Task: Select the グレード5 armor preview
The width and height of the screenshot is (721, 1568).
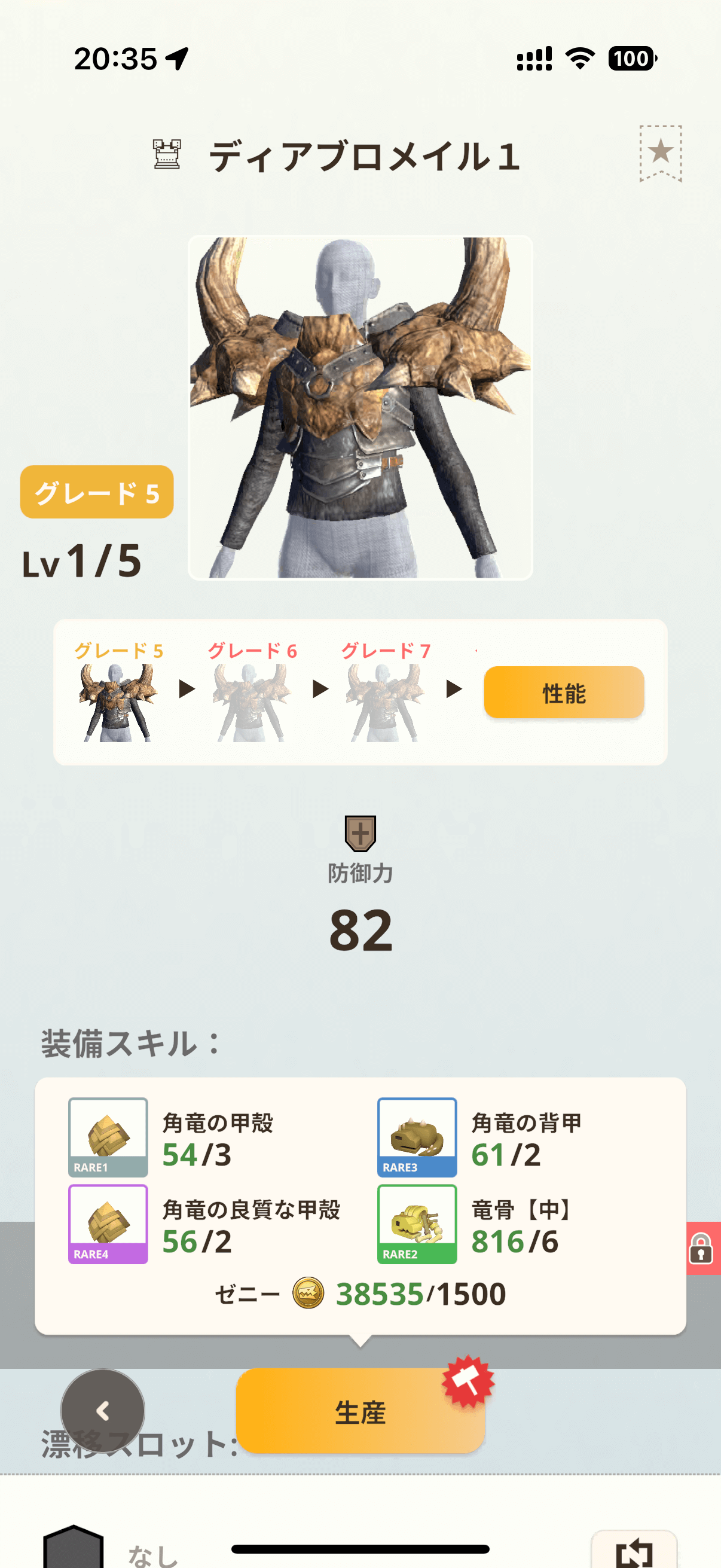Action: coord(117,701)
